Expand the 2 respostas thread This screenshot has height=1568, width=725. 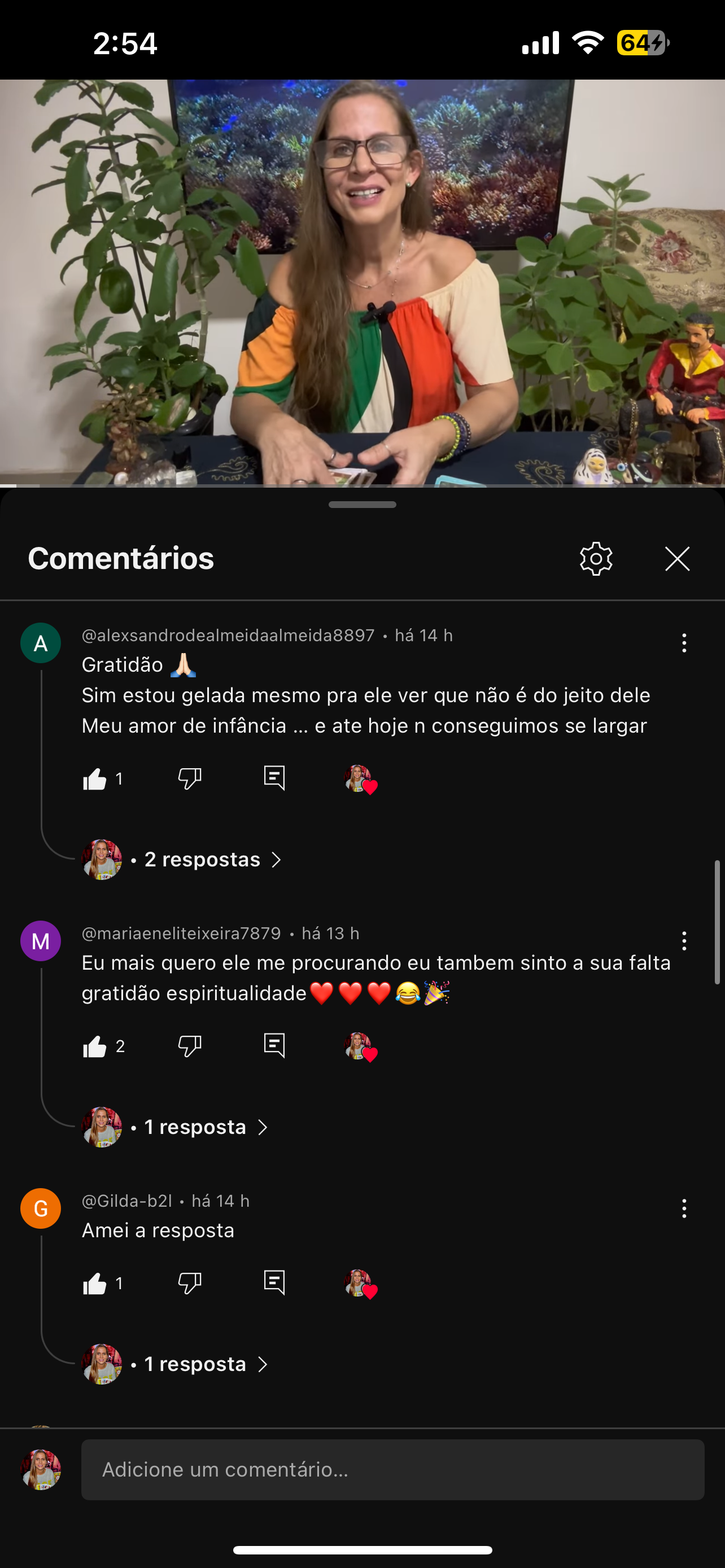(x=203, y=860)
